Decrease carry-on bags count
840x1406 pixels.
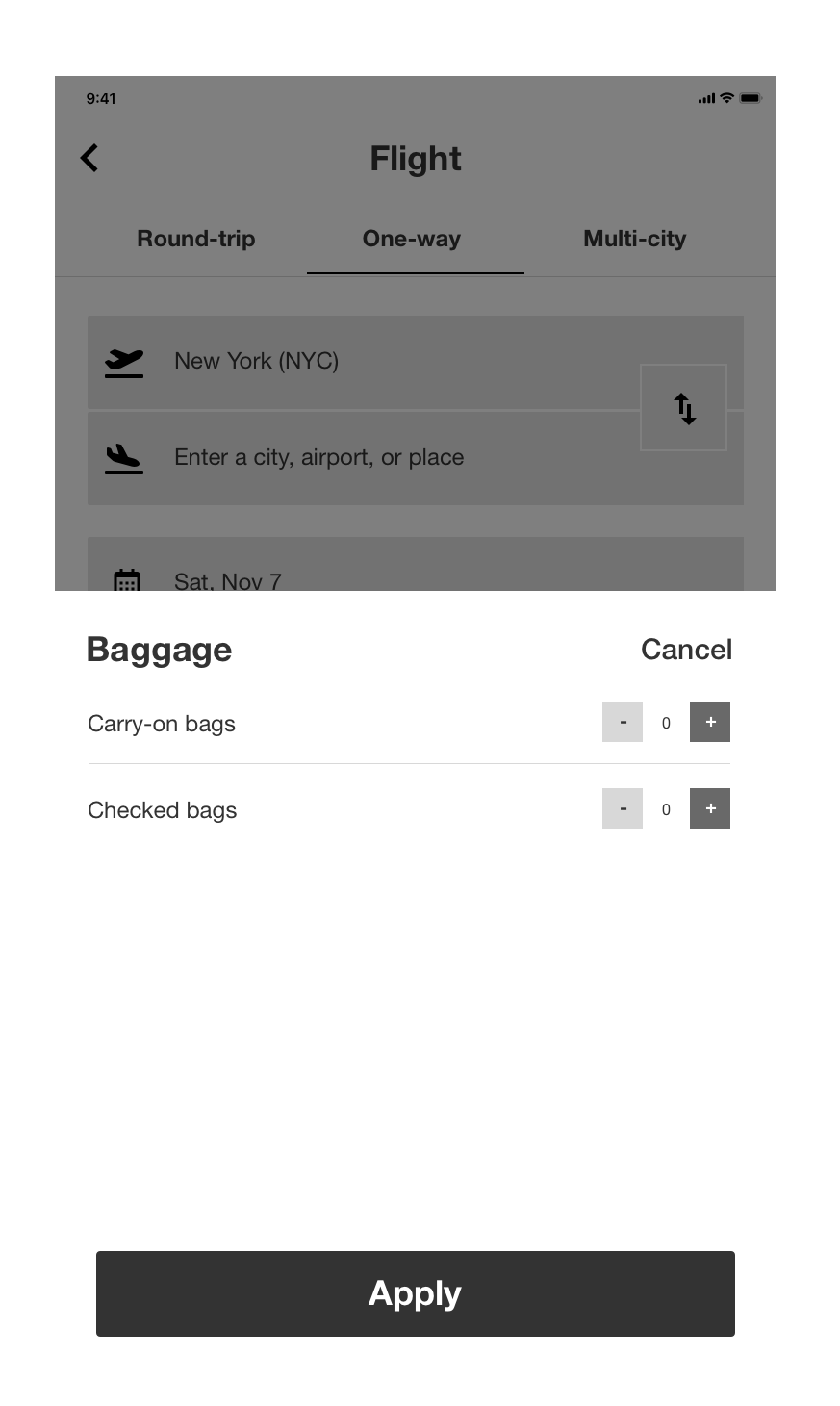(623, 722)
